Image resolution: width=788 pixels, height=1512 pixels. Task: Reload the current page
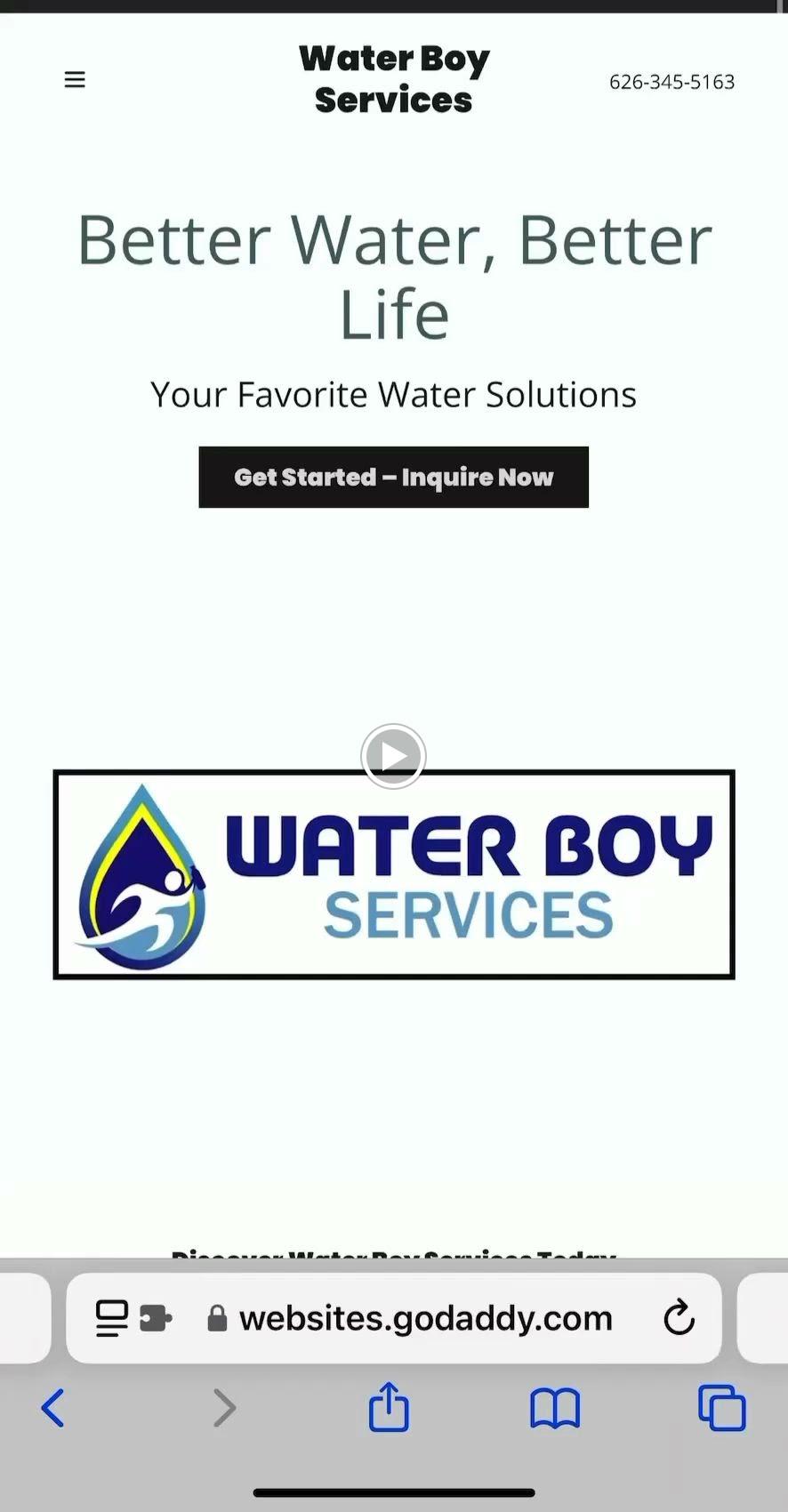(679, 1318)
